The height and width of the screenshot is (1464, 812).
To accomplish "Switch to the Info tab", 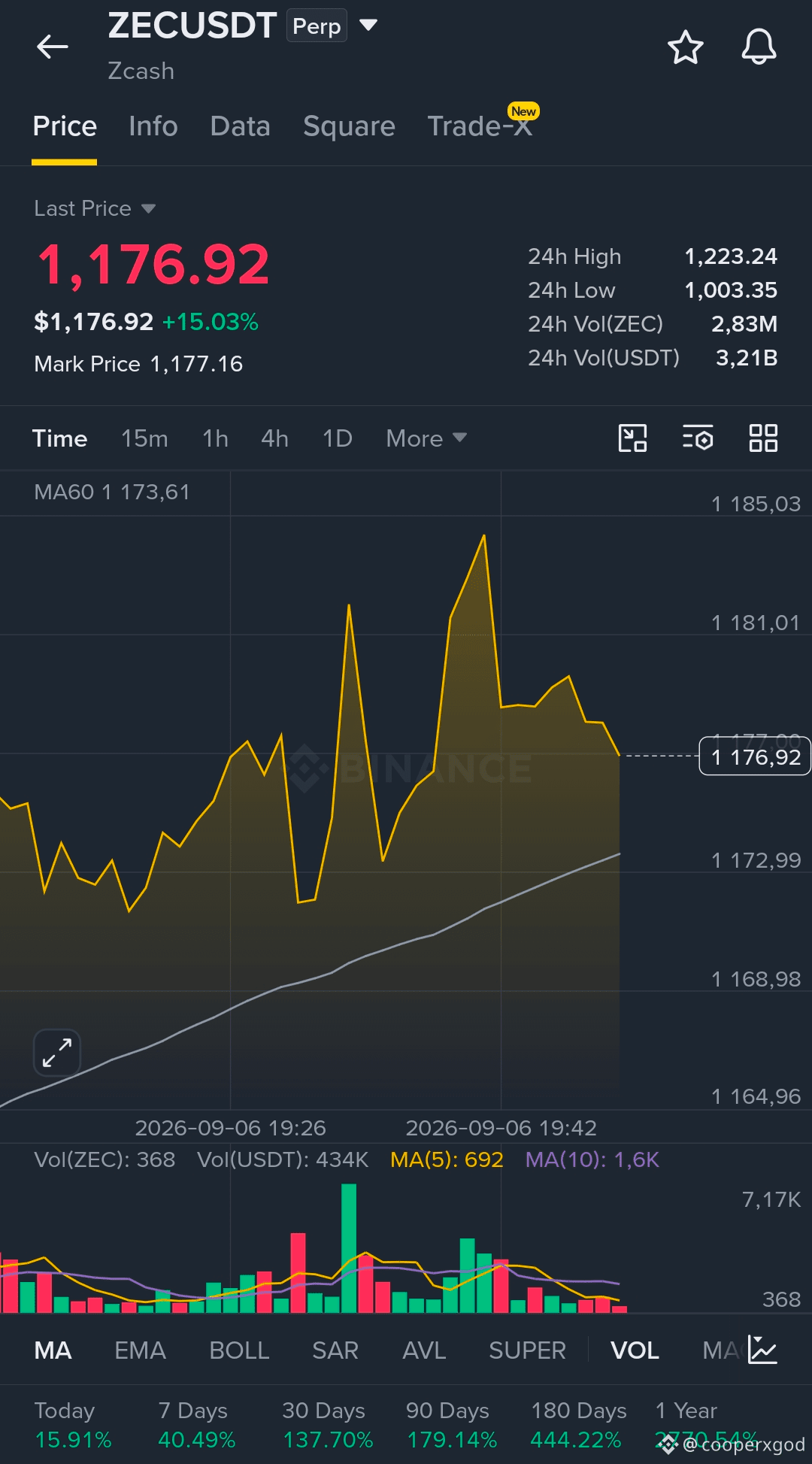I will (x=153, y=126).
